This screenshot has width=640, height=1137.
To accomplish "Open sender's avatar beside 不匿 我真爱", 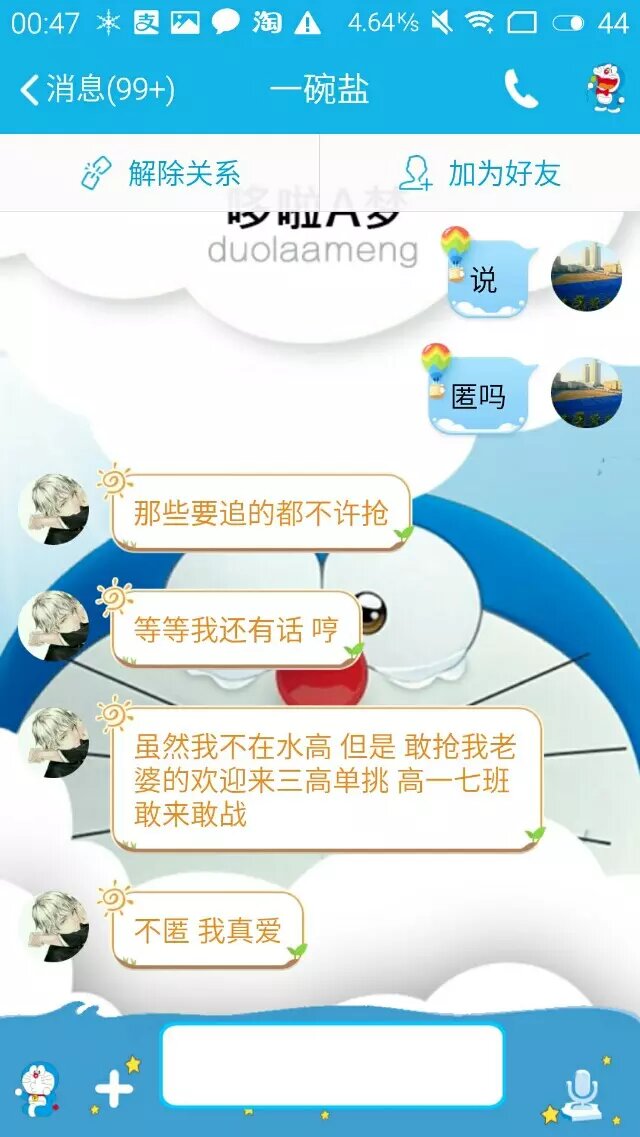I will (x=54, y=927).
